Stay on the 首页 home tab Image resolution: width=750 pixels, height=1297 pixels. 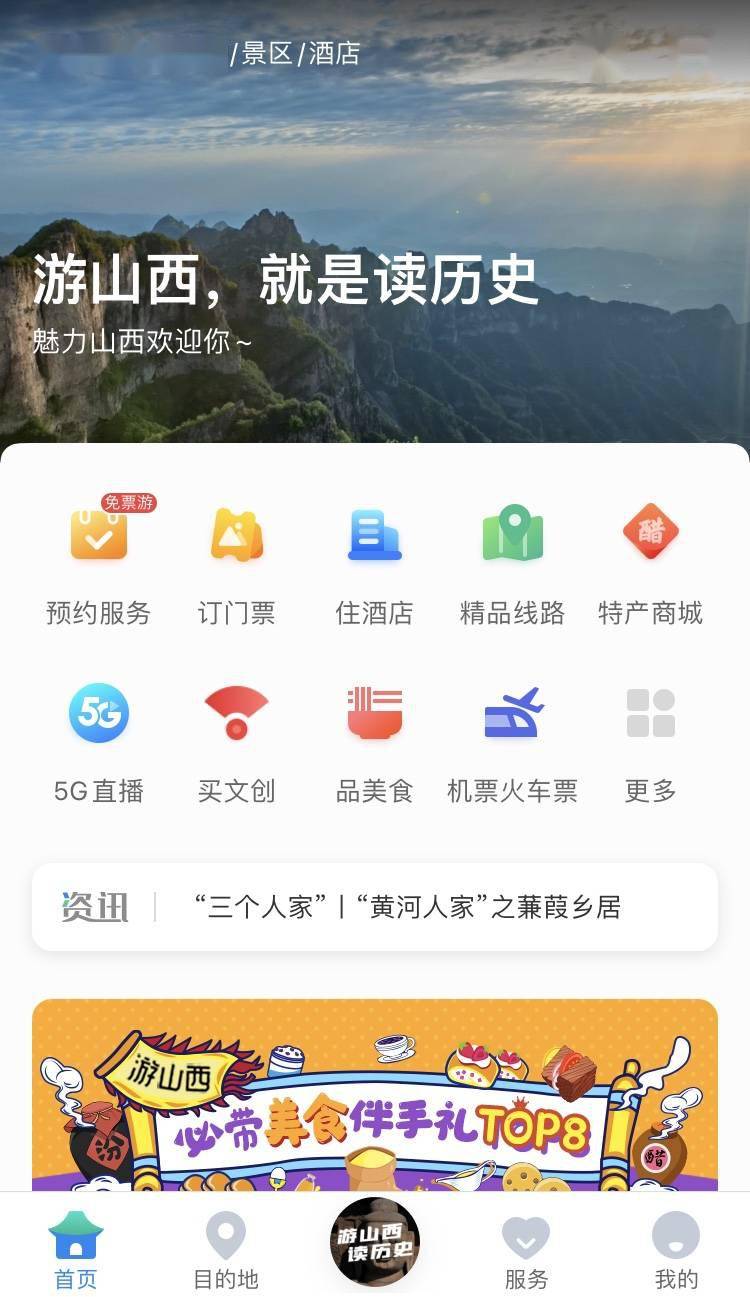tap(73, 1245)
